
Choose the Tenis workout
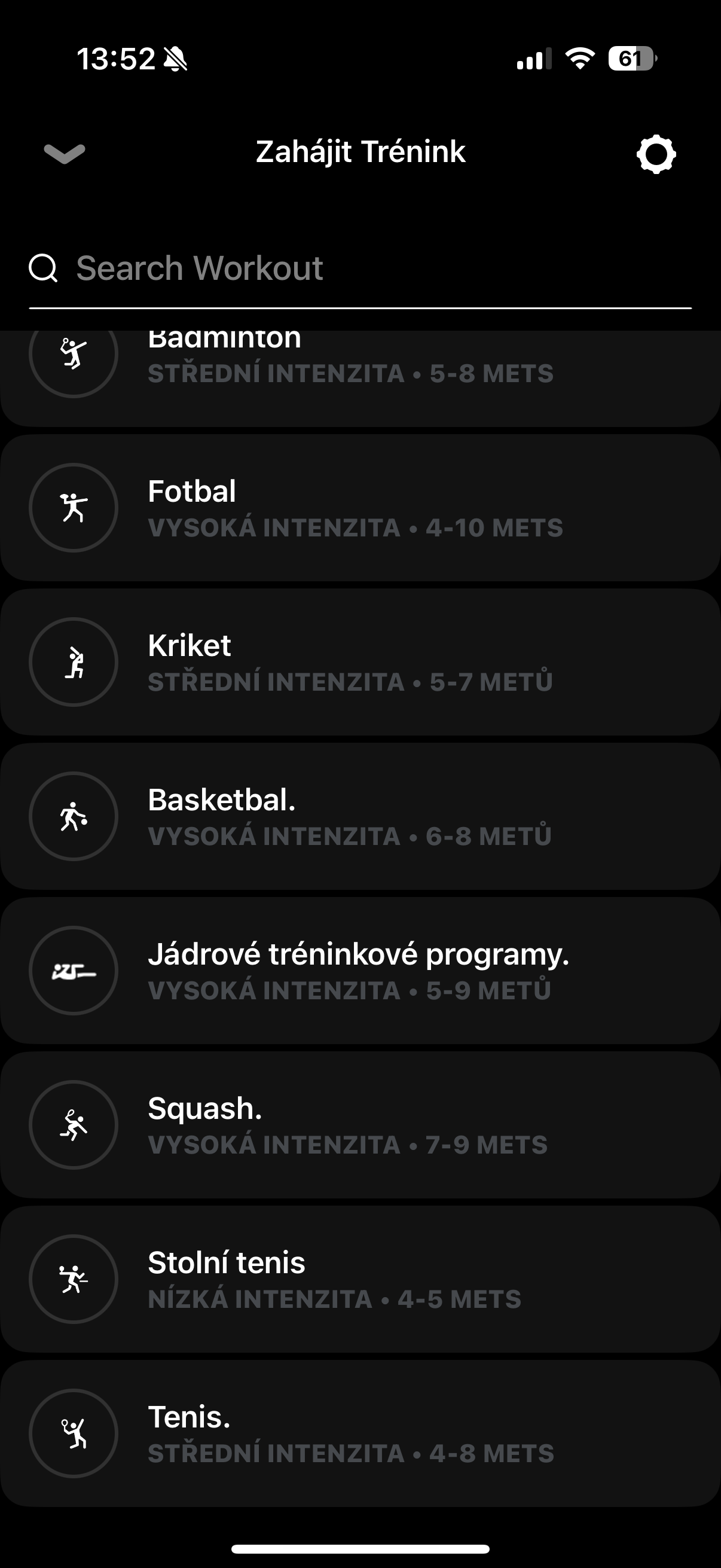(x=359, y=1433)
